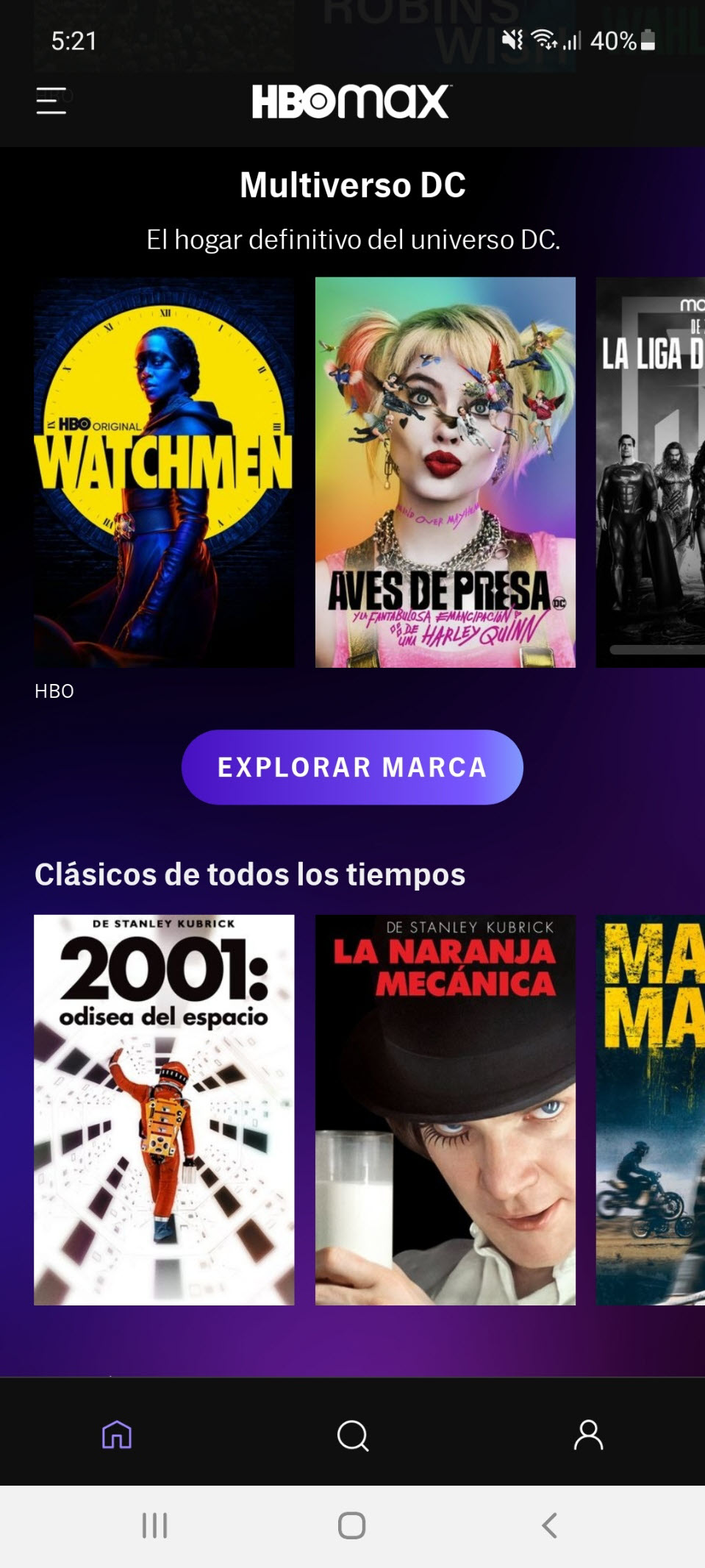Go to the Home tab
The image size is (705, 1568).
pos(117,1435)
